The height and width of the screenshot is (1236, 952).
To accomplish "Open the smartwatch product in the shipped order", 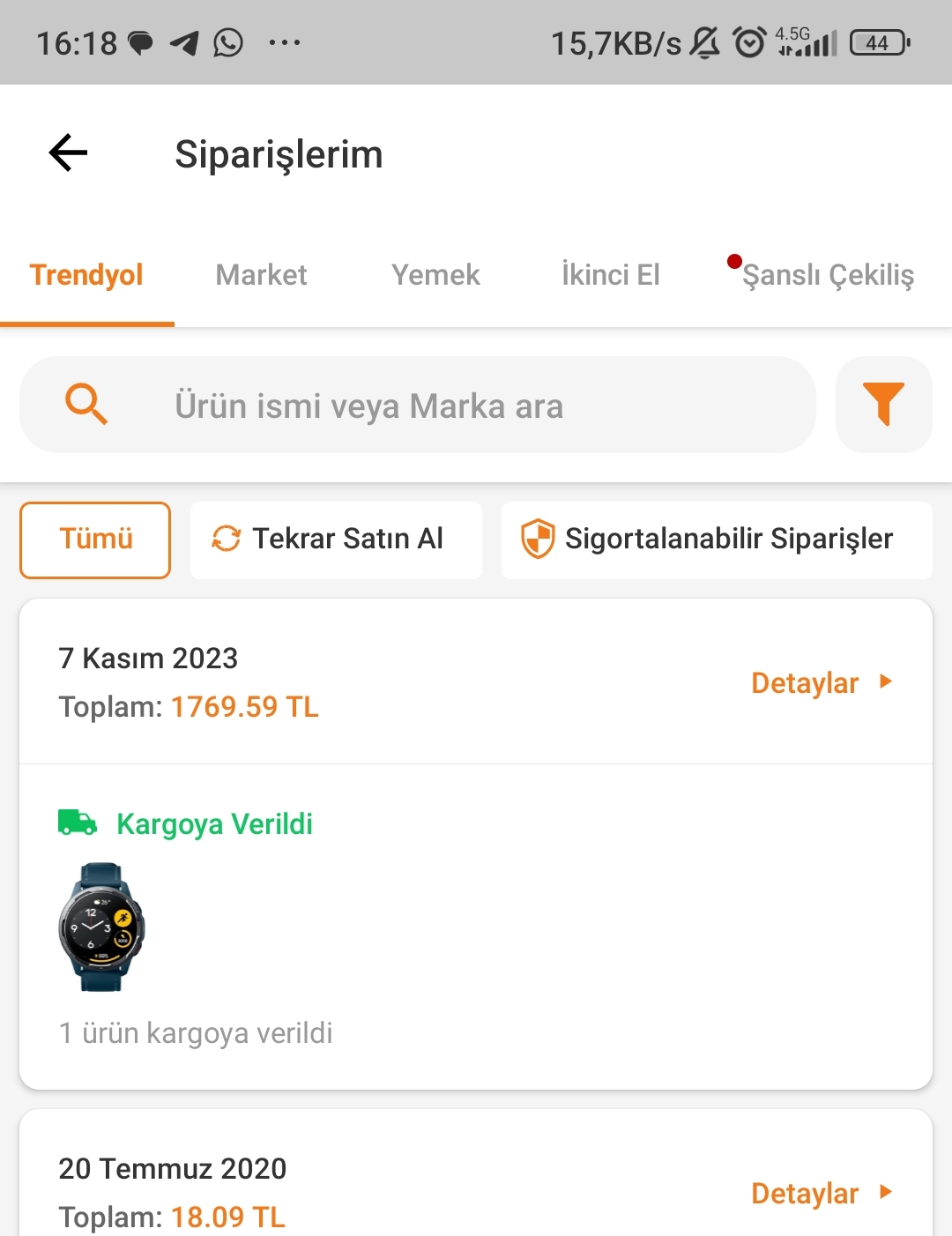I will coord(101,927).
